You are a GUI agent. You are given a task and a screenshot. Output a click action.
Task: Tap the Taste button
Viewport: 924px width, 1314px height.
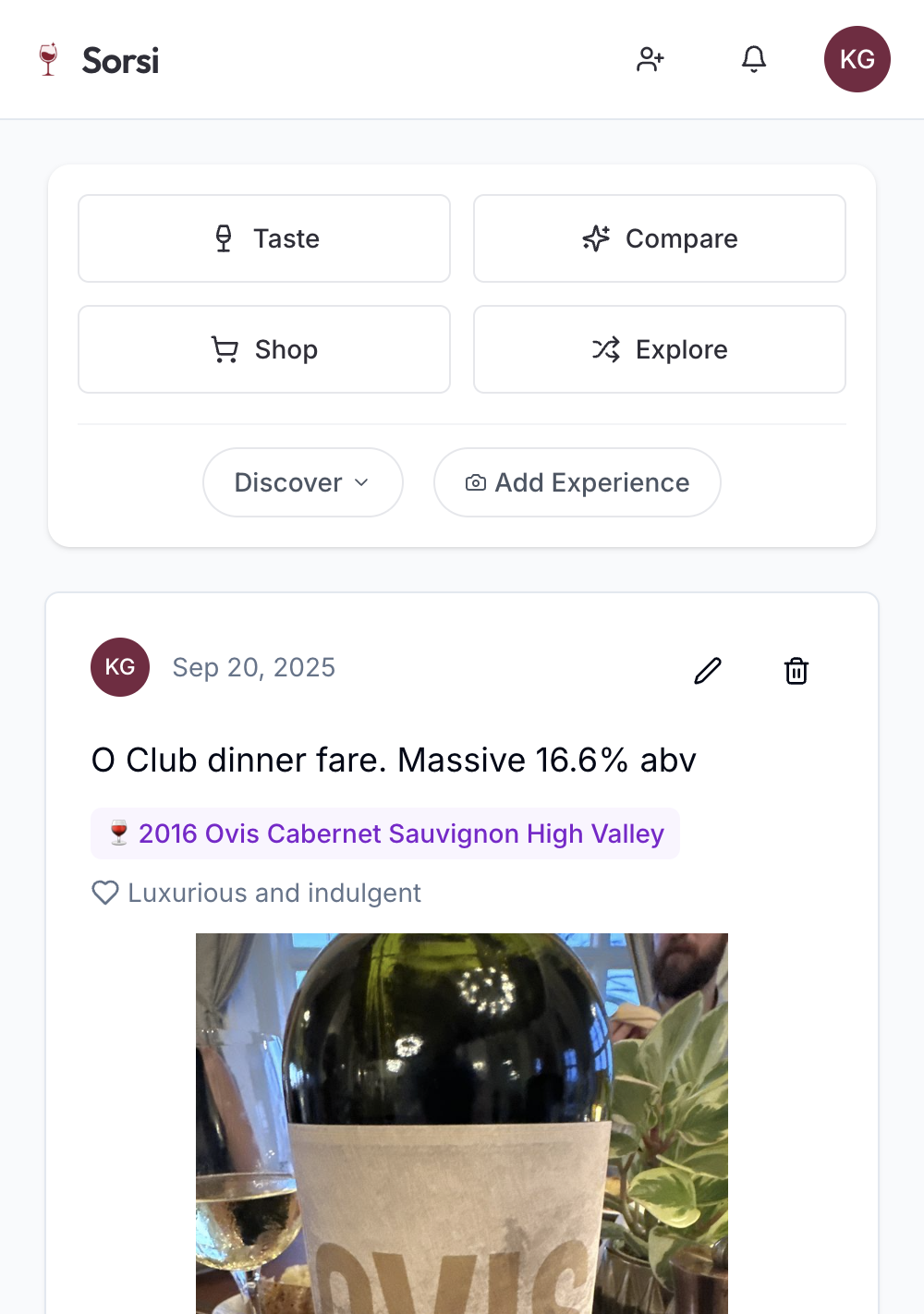[264, 238]
